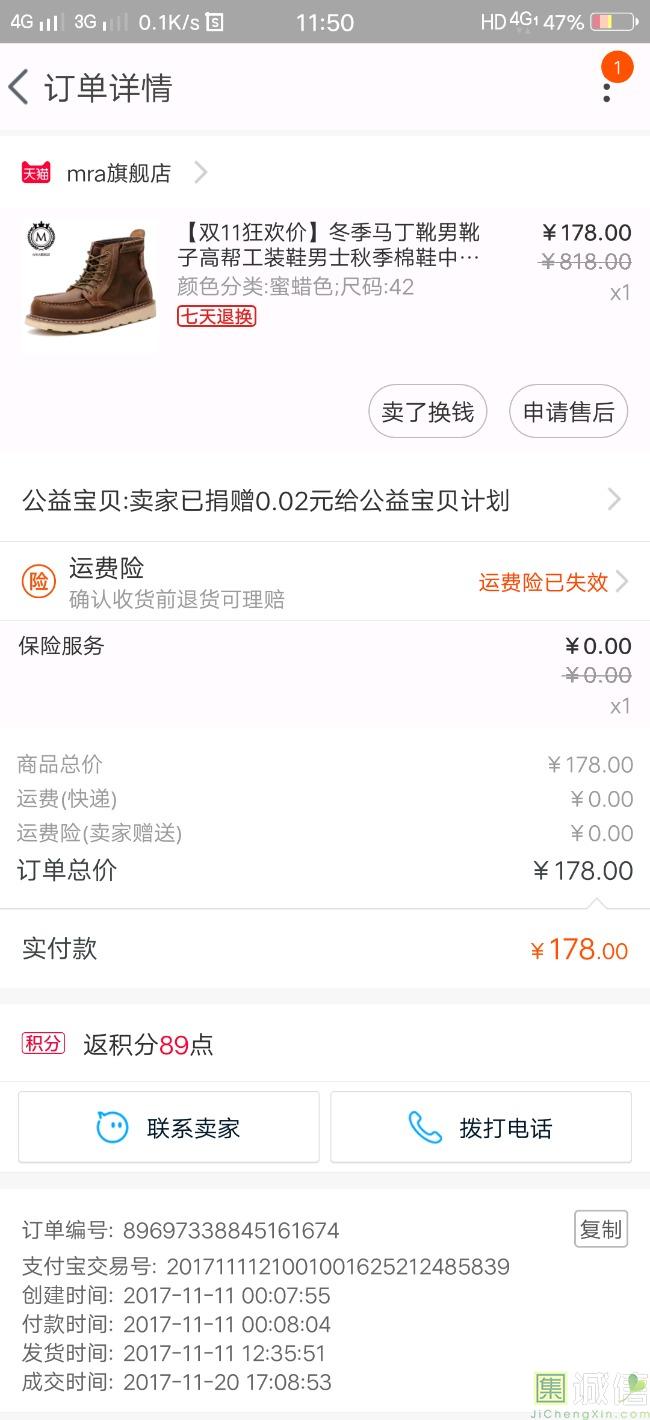Copy the order number with 复制
Image resolution: width=650 pixels, height=1420 pixels.
click(x=601, y=1229)
